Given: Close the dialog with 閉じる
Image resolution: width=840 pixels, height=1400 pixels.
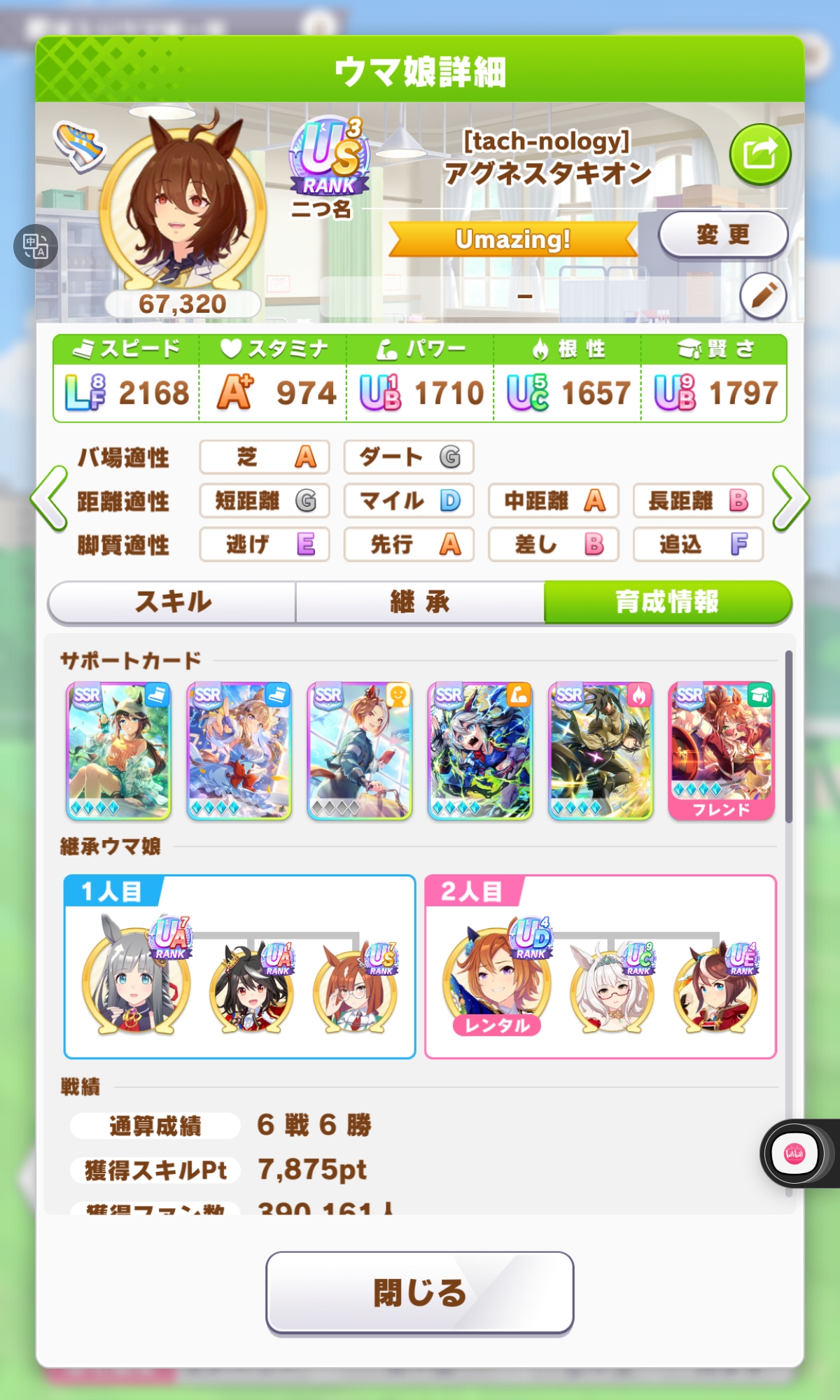Looking at the screenshot, I should click(419, 1292).
